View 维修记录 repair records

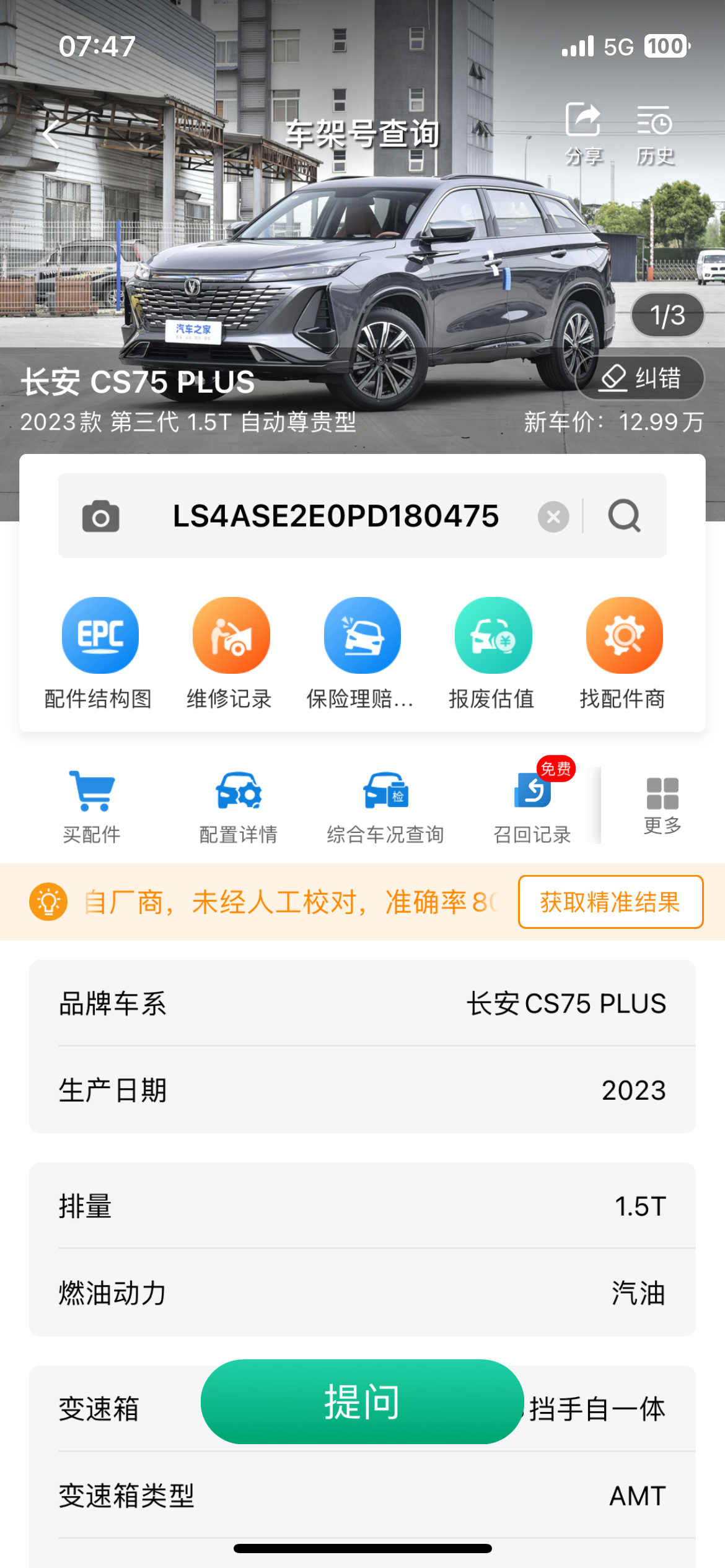(231, 653)
